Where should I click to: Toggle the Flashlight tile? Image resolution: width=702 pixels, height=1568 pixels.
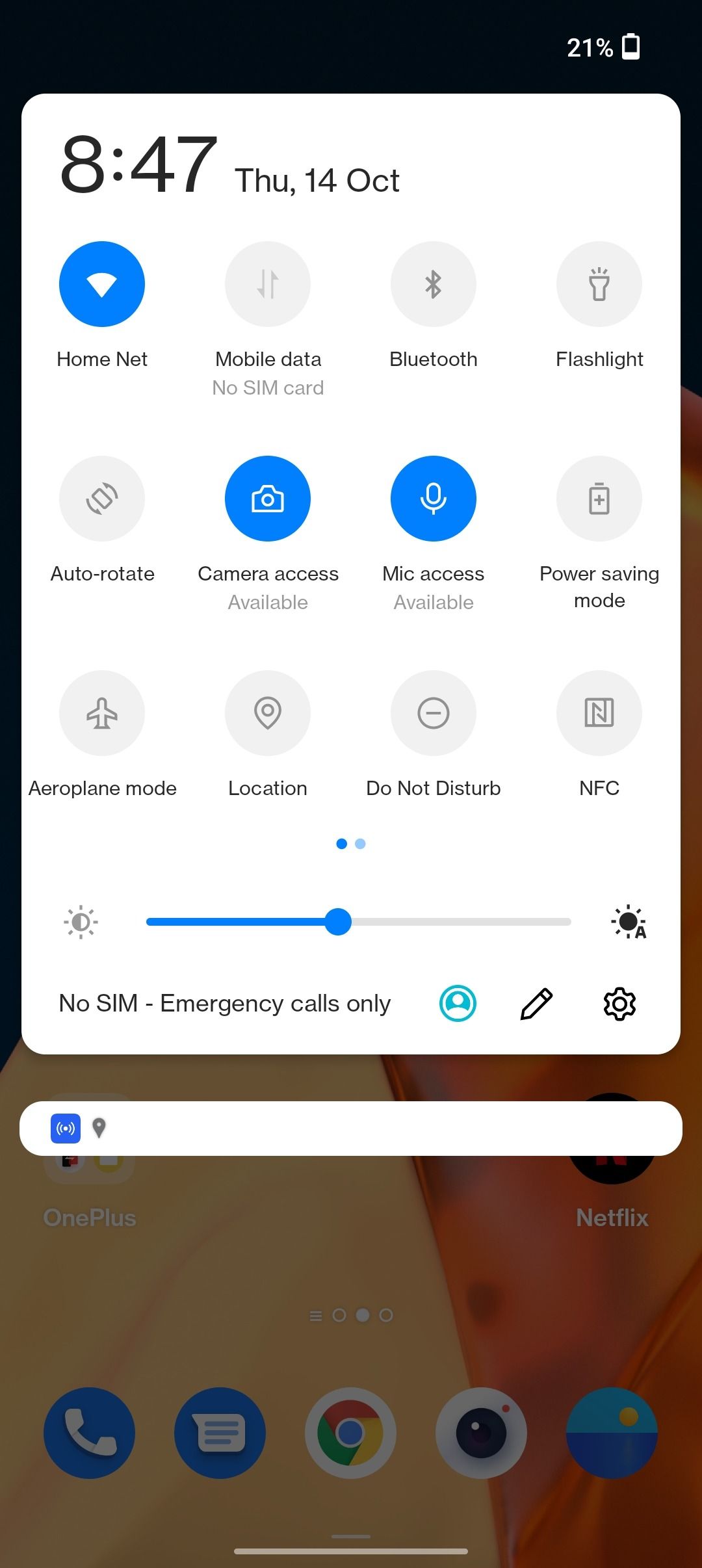(599, 283)
